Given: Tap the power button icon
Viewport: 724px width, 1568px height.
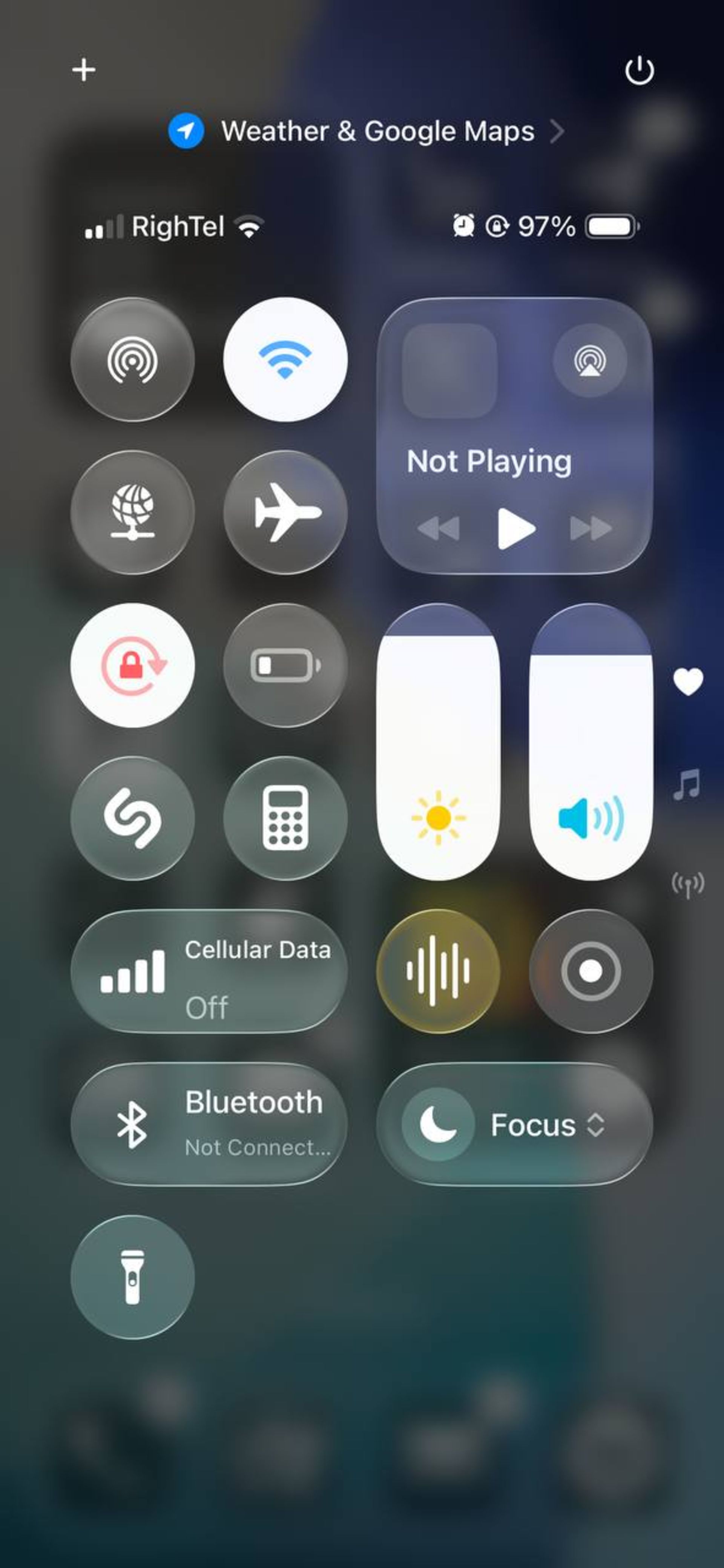Looking at the screenshot, I should (640, 71).
